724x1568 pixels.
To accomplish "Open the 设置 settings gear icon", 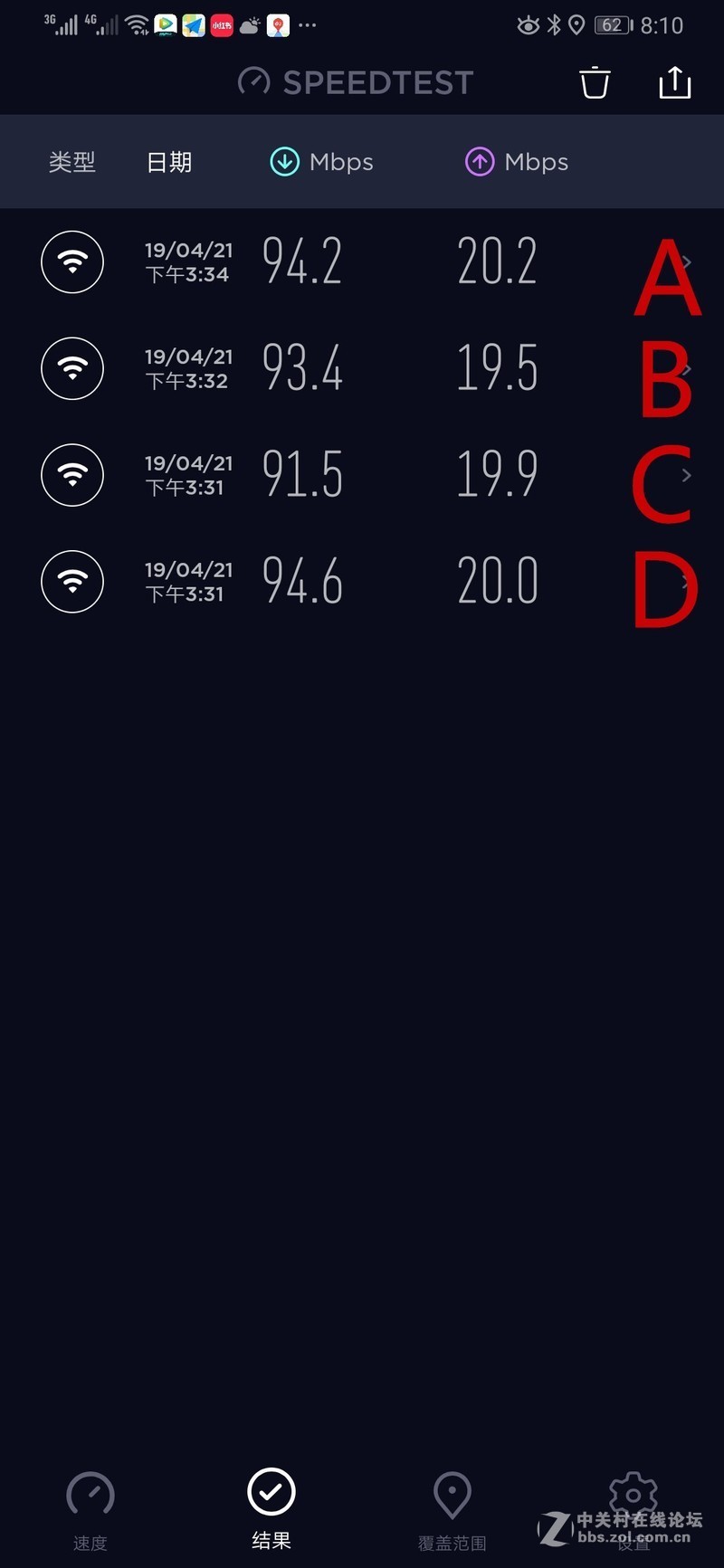I will [633, 1493].
